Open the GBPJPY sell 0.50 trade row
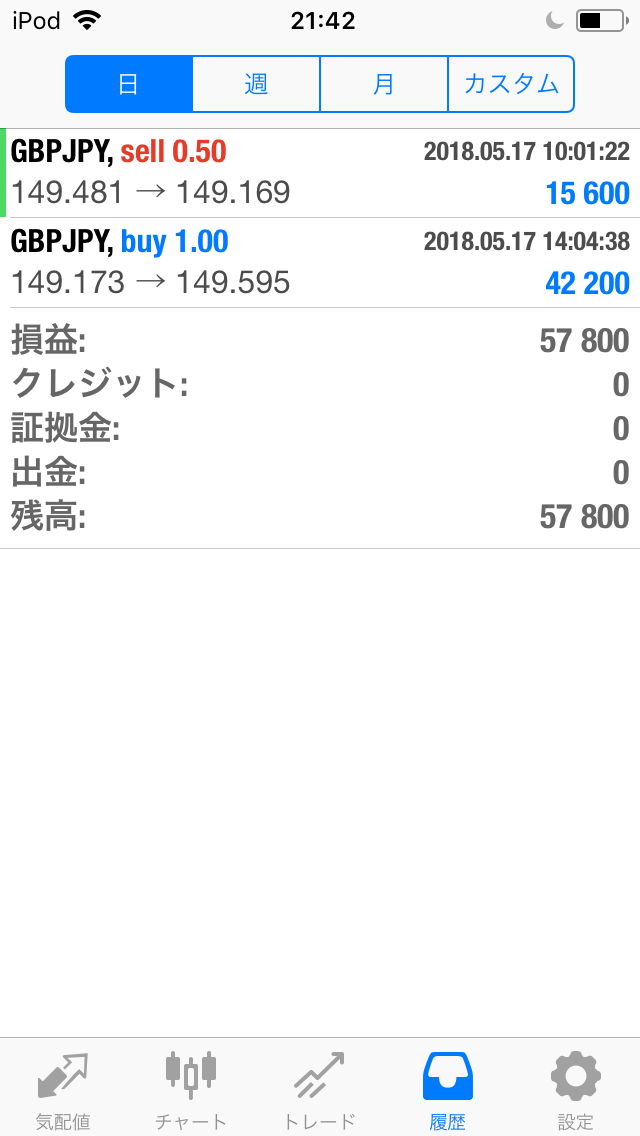 click(320, 173)
